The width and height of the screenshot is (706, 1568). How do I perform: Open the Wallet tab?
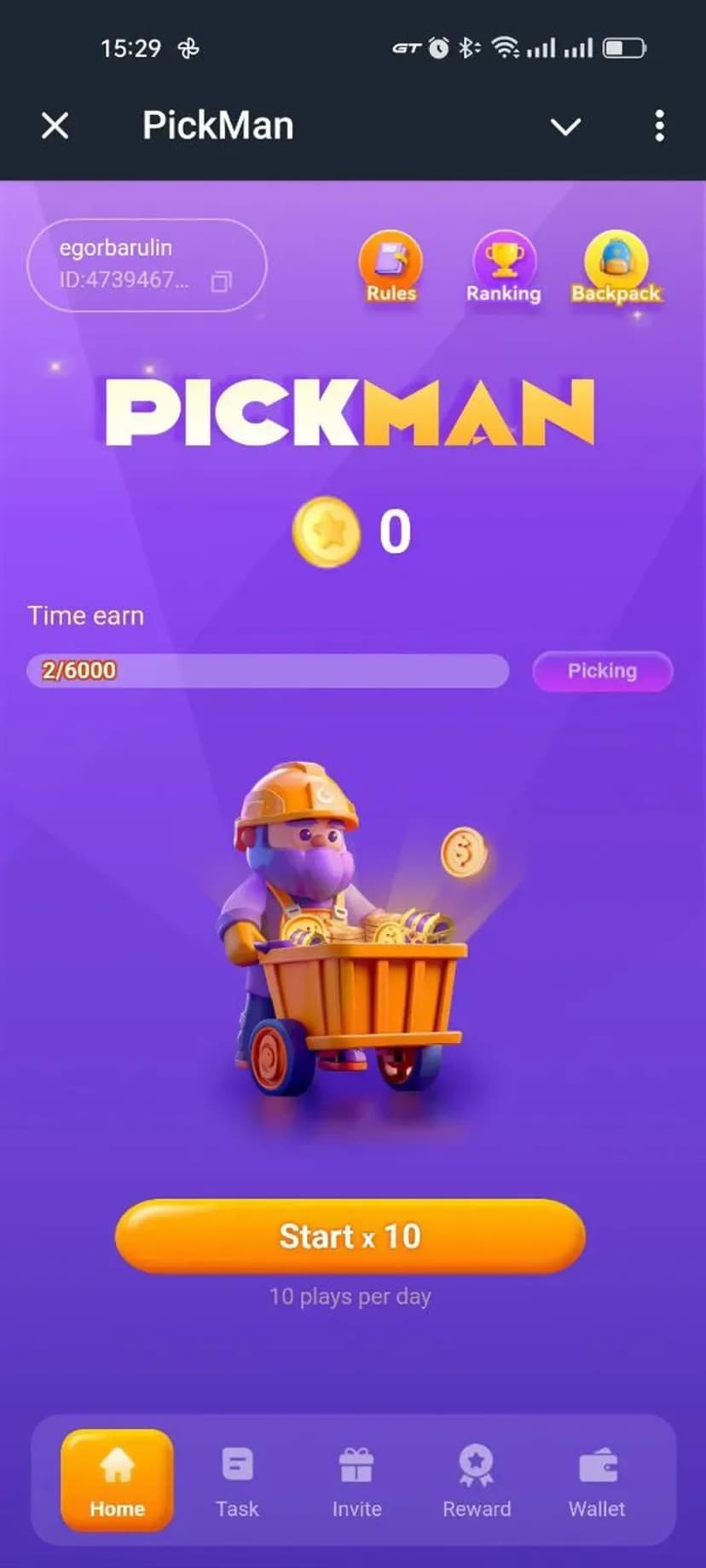tap(597, 1482)
